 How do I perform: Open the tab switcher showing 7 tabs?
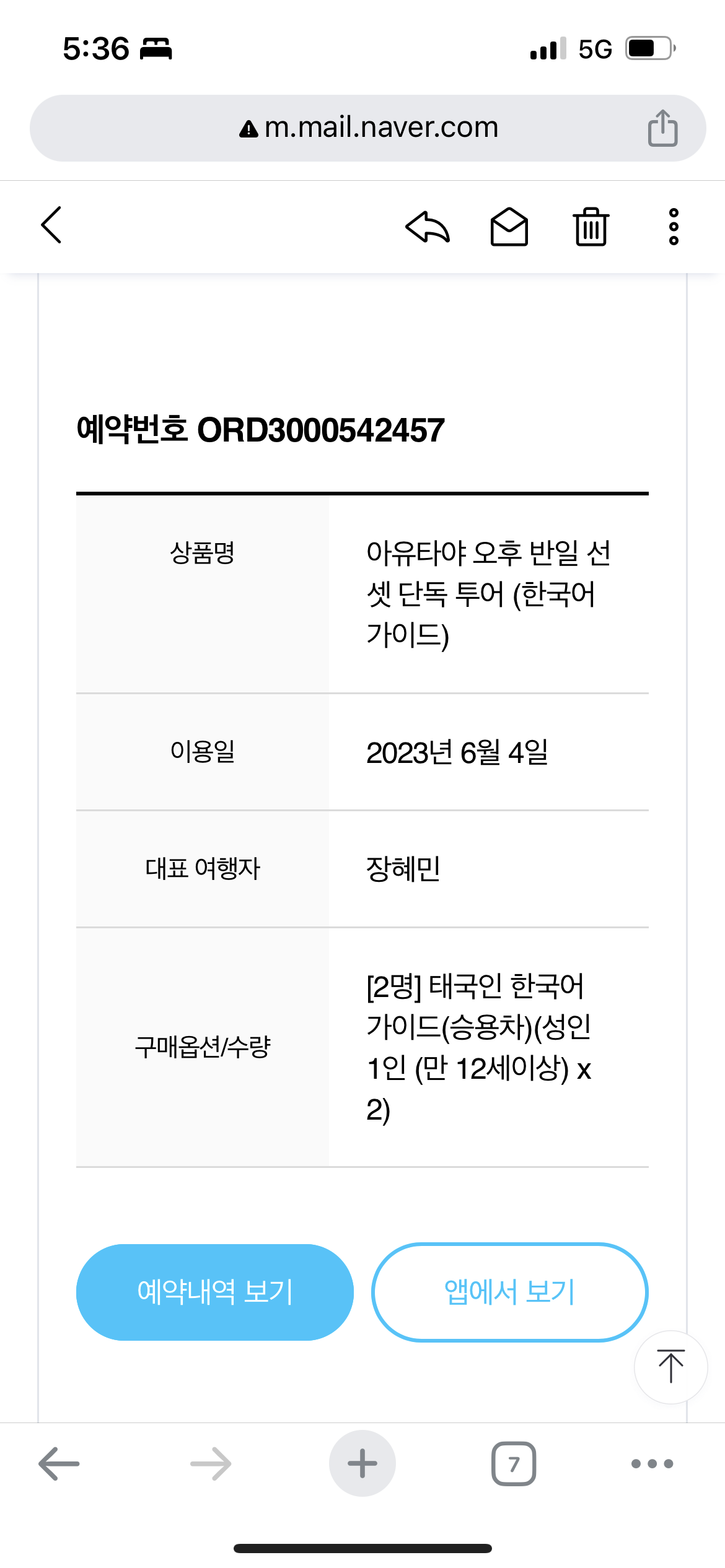pyautogui.click(x=514, y=1463)
